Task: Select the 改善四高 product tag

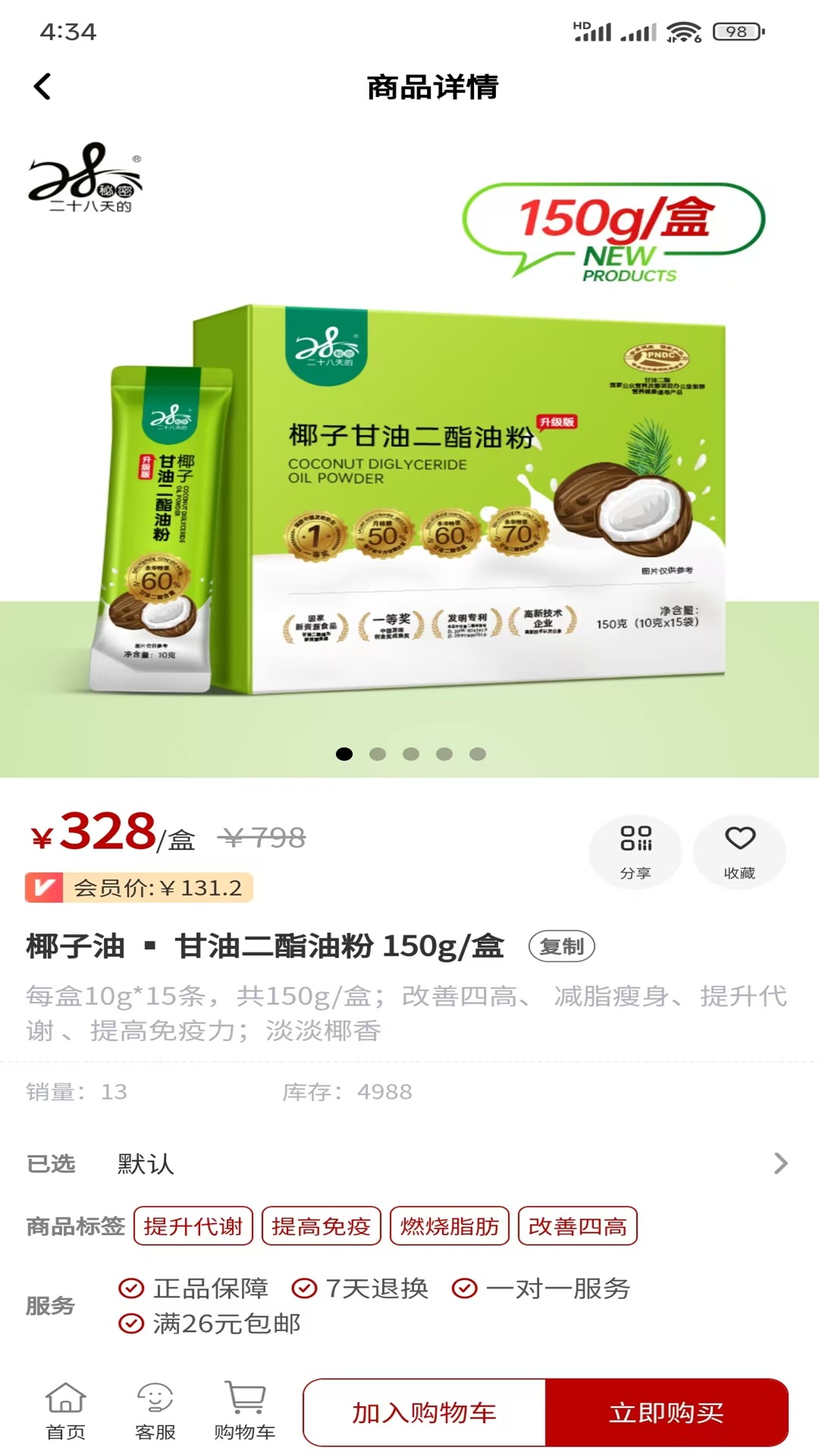Action: [577, 1226]
